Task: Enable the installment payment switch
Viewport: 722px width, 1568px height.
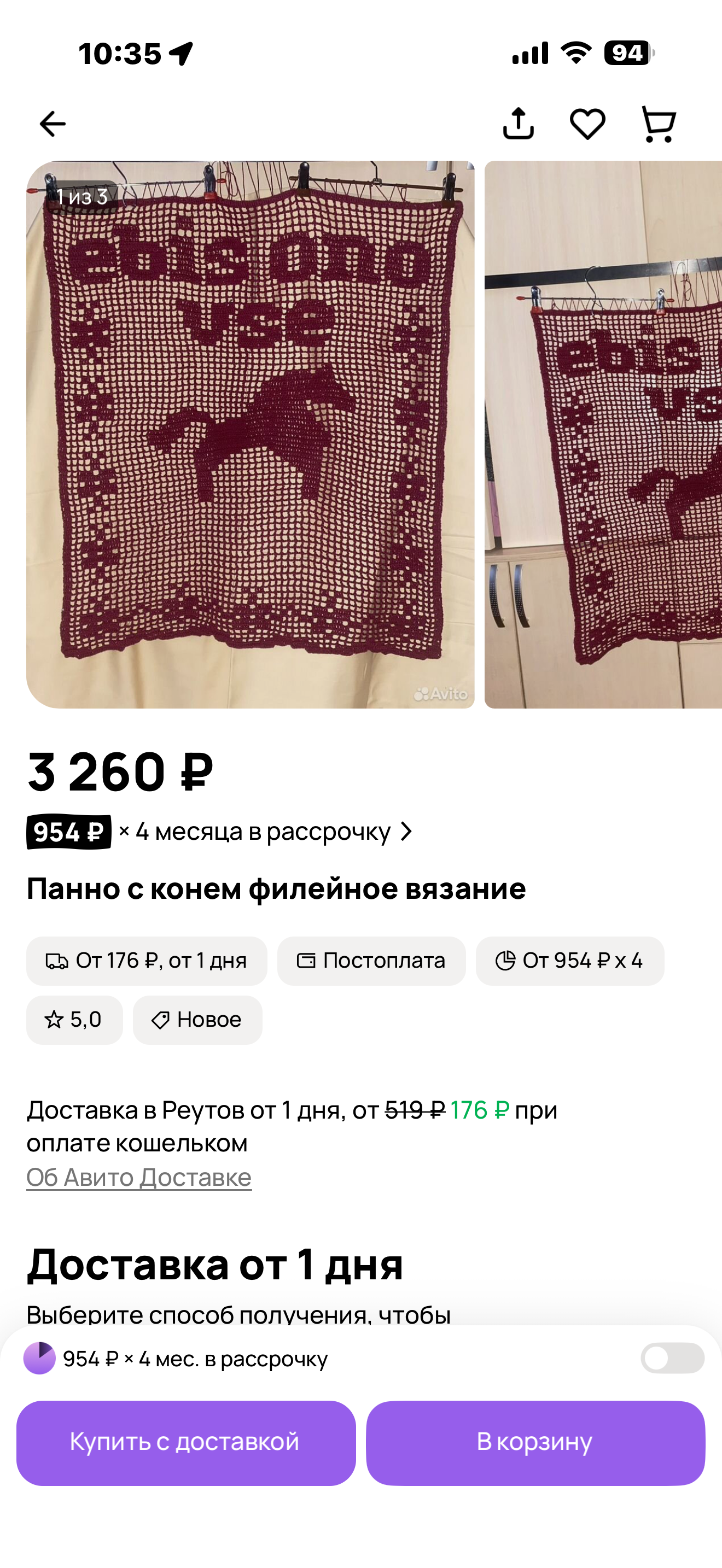Action: (x=672, y=1358)
